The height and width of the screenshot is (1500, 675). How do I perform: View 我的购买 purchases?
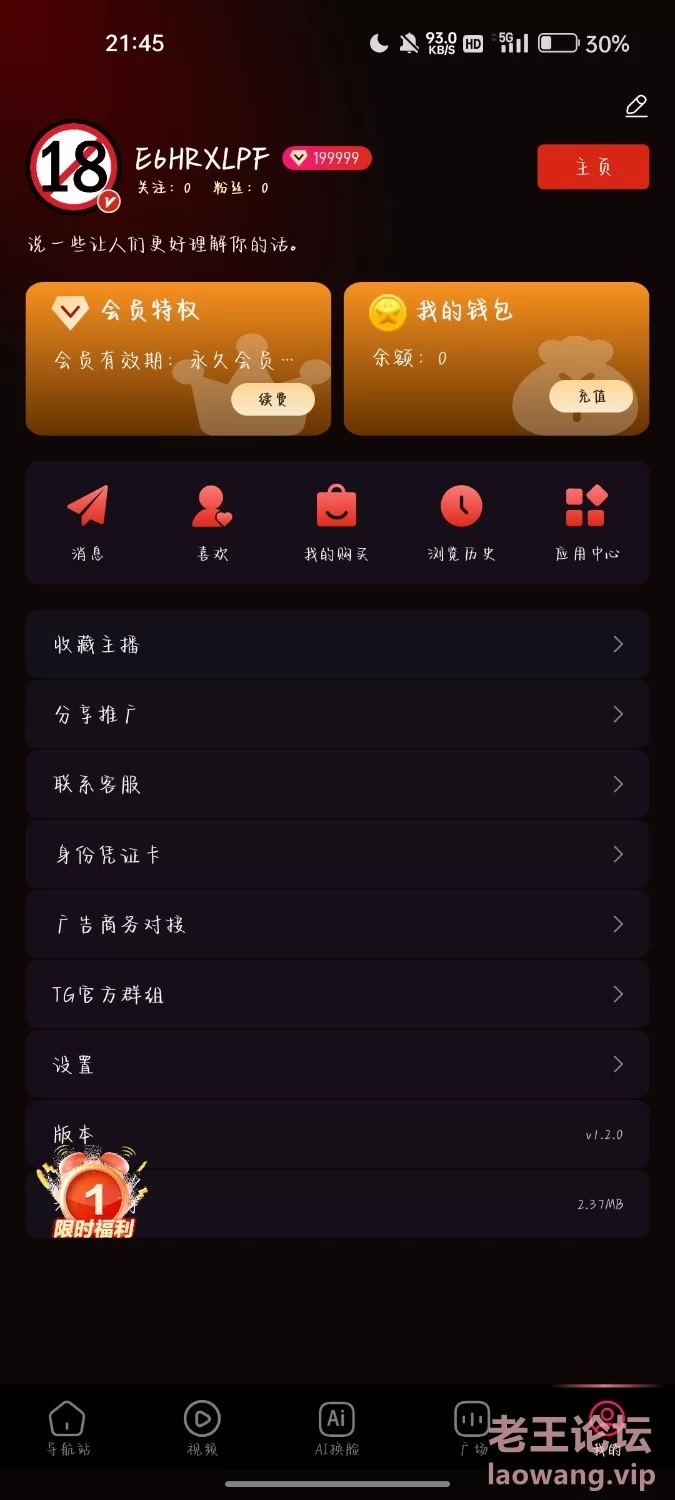336,523
